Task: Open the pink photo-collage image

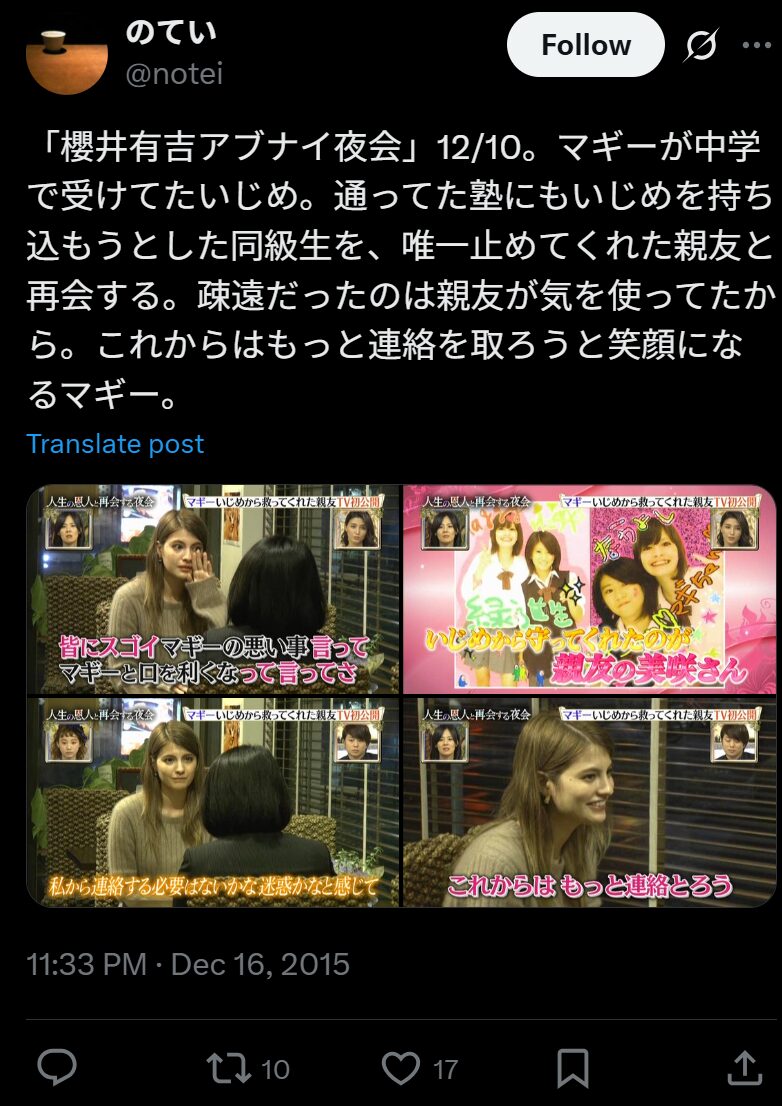Action: 589,590
